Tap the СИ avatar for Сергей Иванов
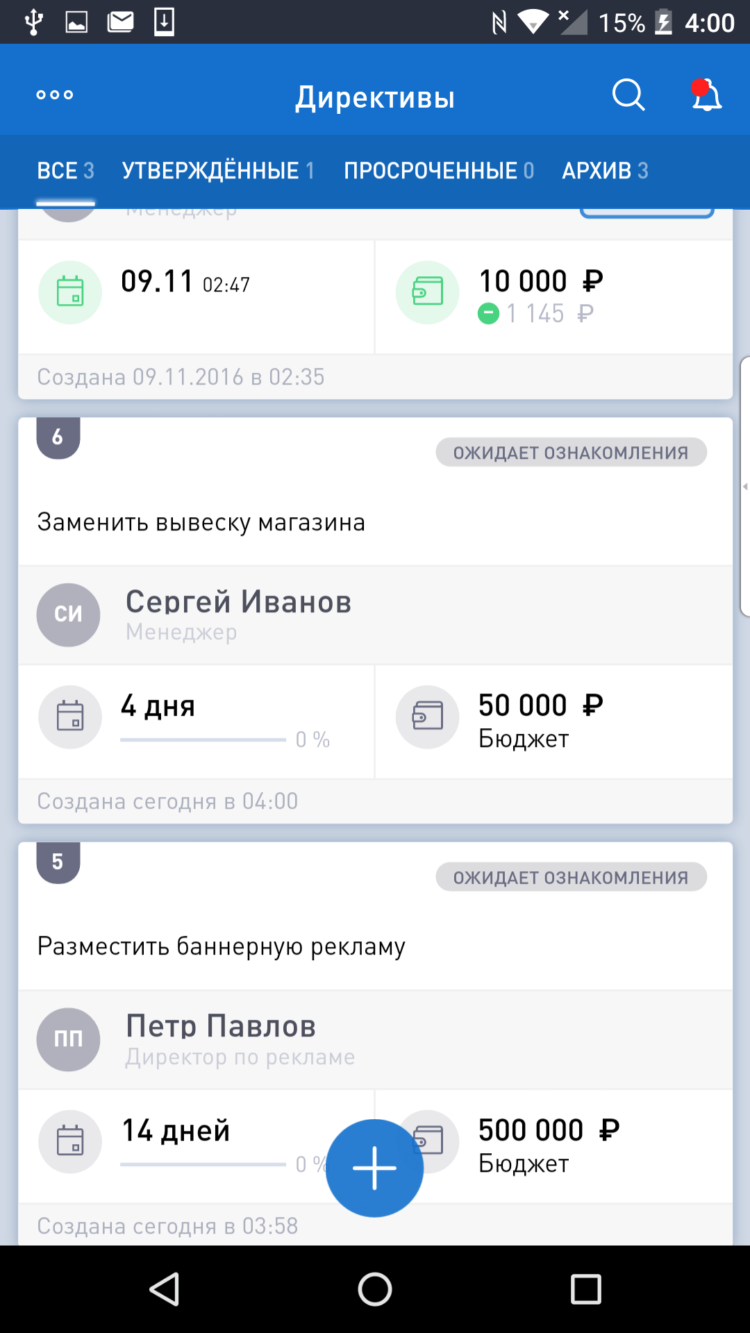The width and height of the screenshot is (750, 1333). (68, 615)
